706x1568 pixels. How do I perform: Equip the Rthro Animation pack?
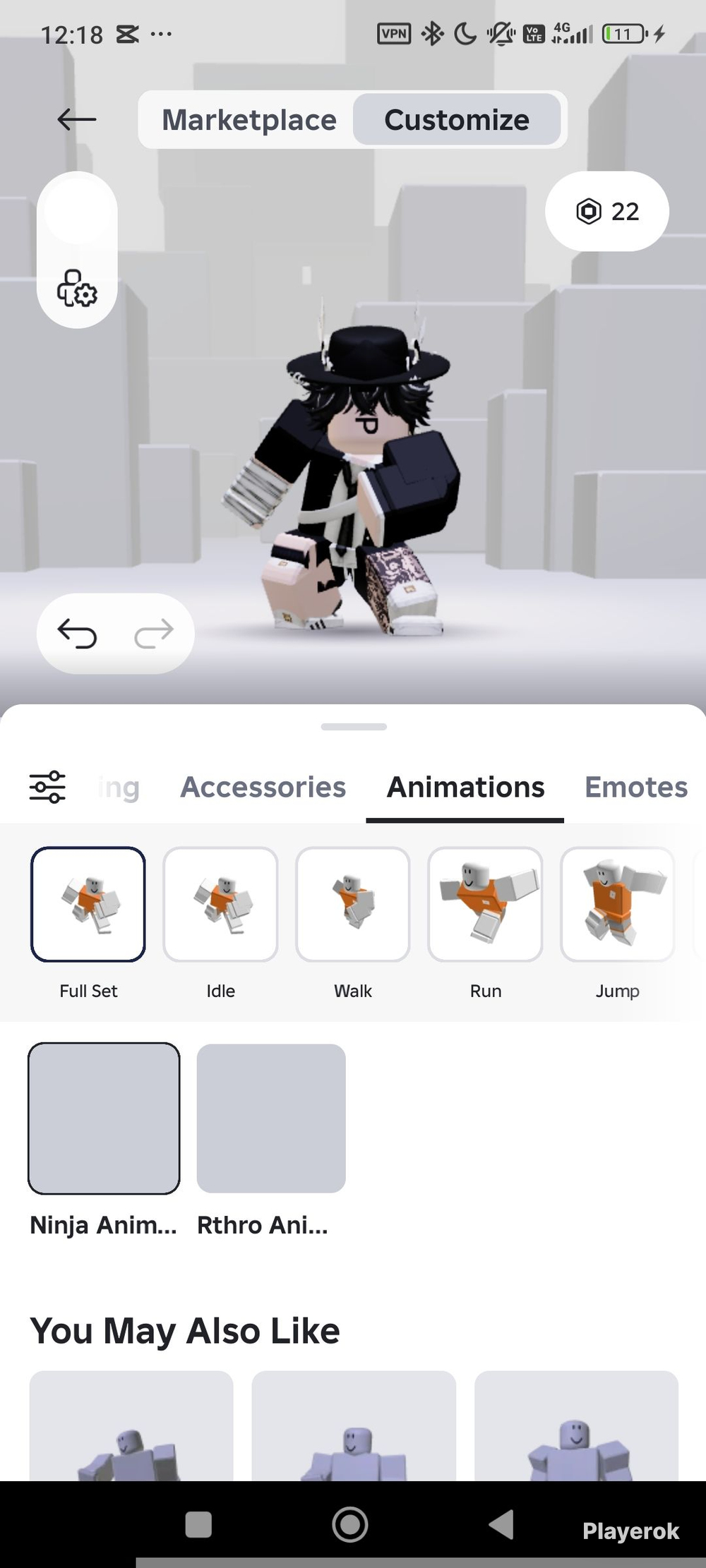point(271,1118)
